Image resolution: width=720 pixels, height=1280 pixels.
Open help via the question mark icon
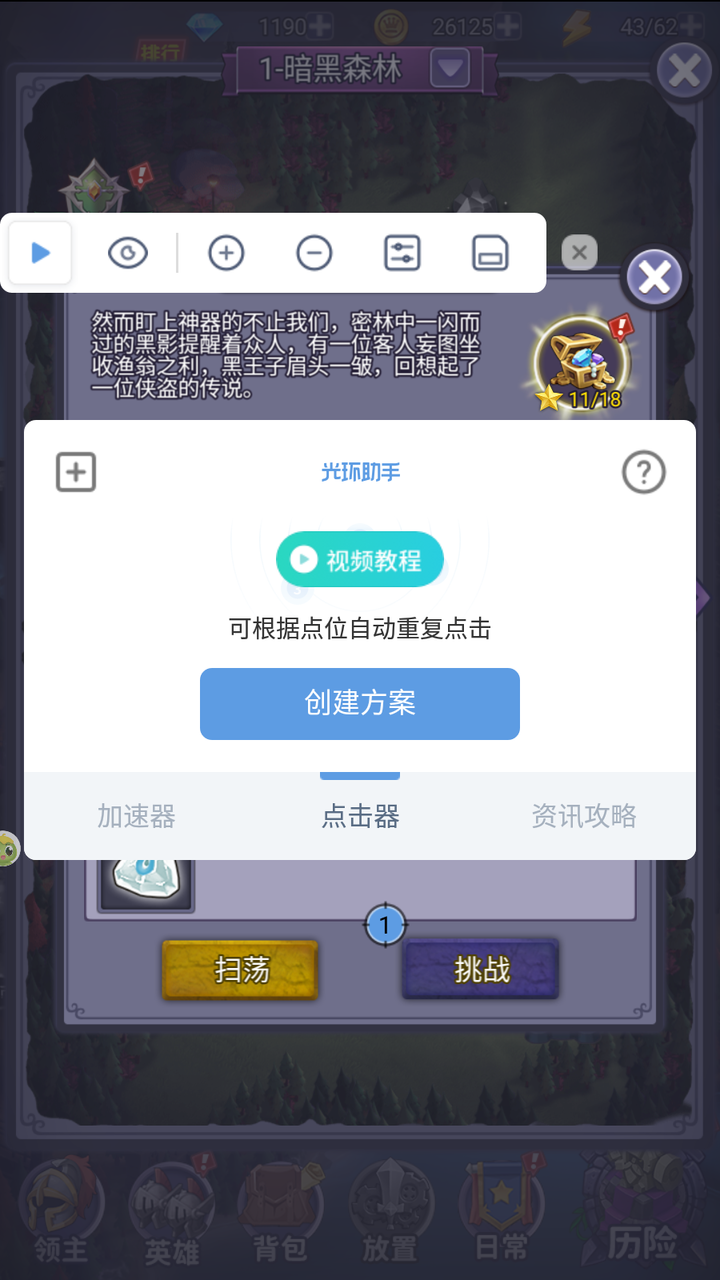644,472
